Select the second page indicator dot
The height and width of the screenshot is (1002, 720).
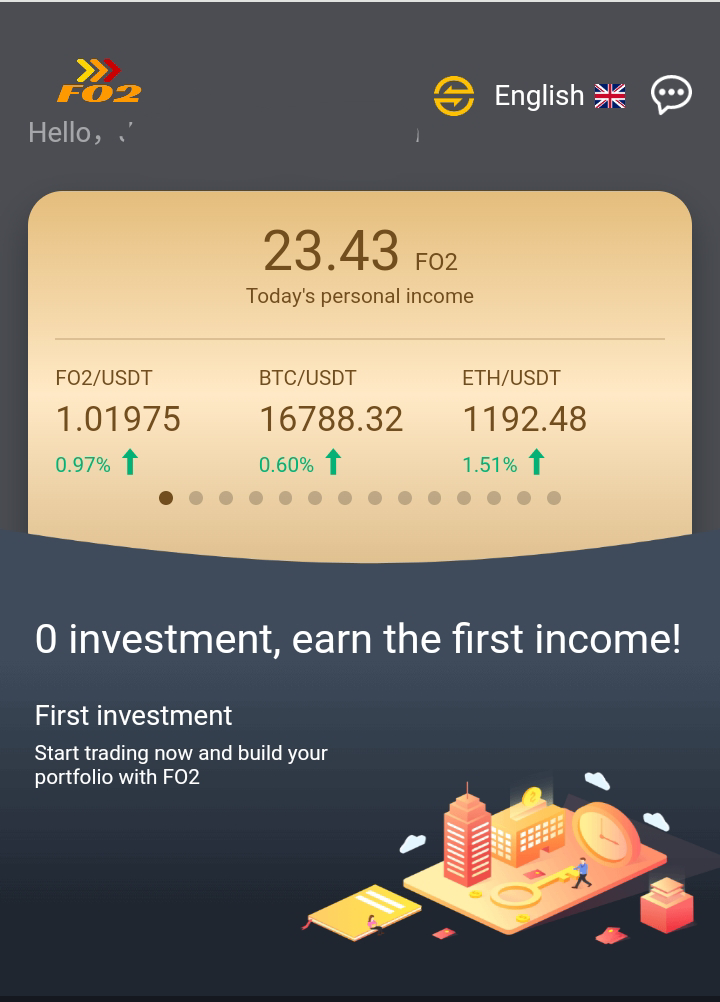[196, 498]
